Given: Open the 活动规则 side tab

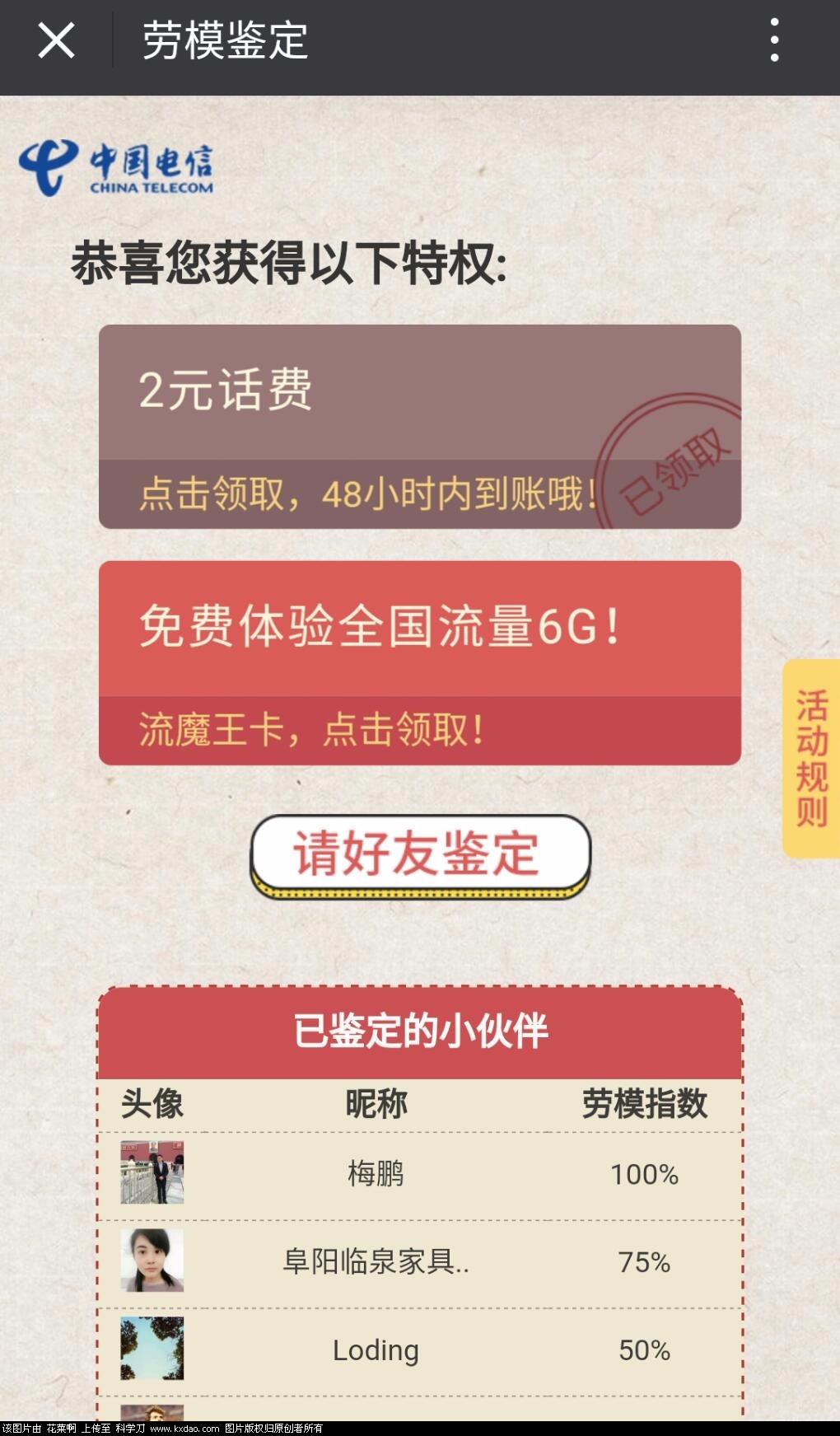Looking at the screenshot, I should coord(811,758).
